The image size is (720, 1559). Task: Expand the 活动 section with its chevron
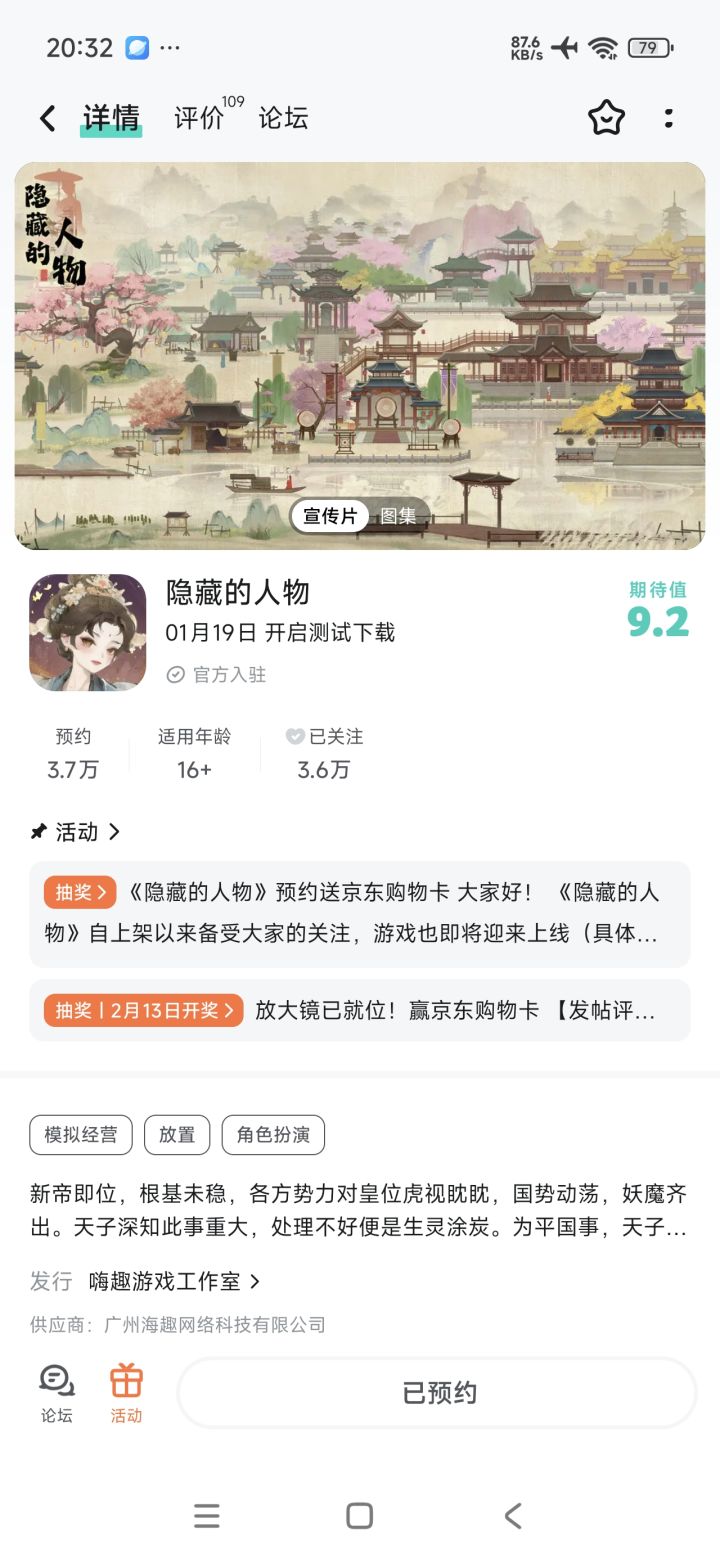pyautogui.click(x=115, y=831)
